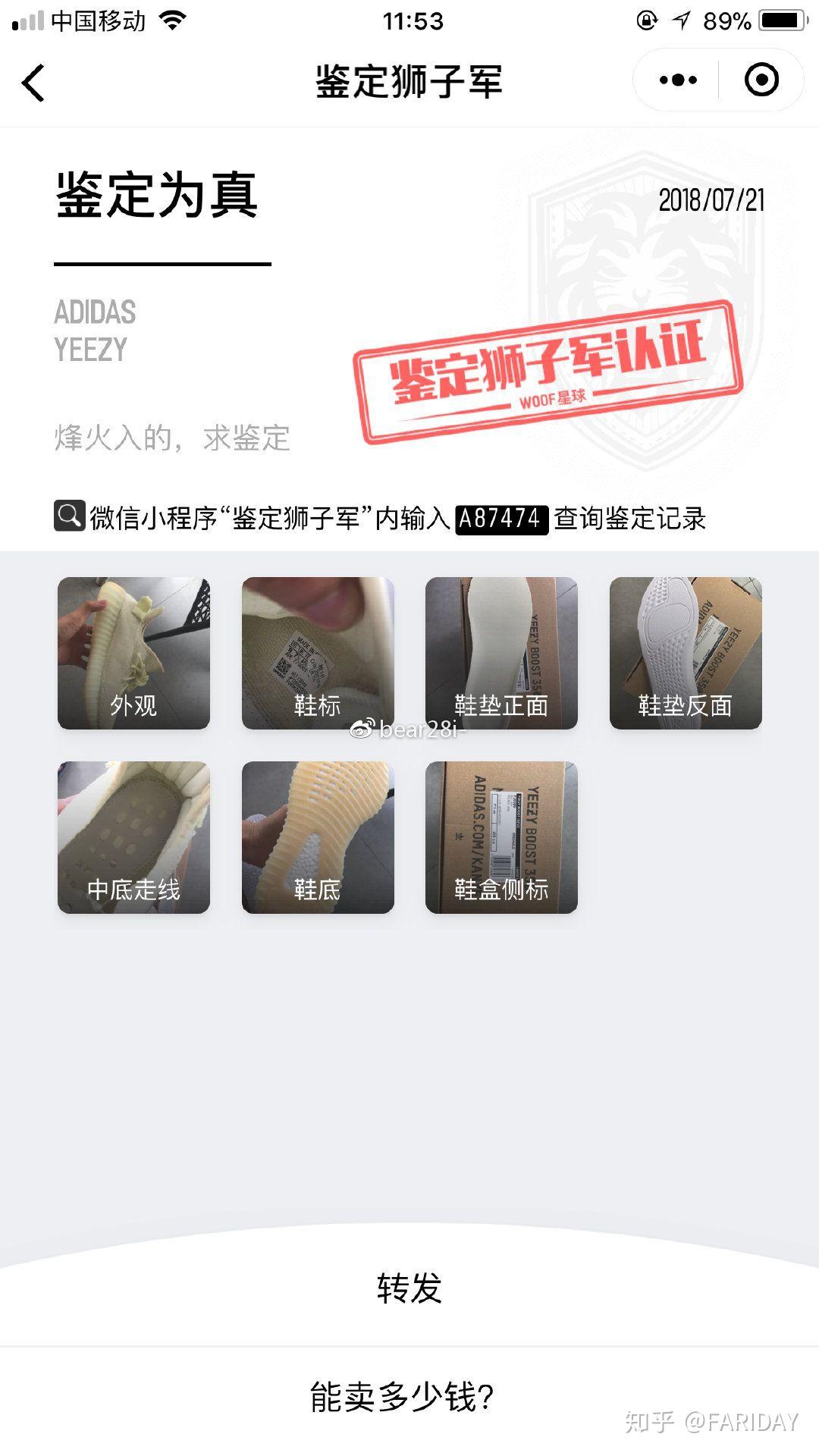Open the 外观 appearance photo

pyautogui.click(x=133, y=653)
